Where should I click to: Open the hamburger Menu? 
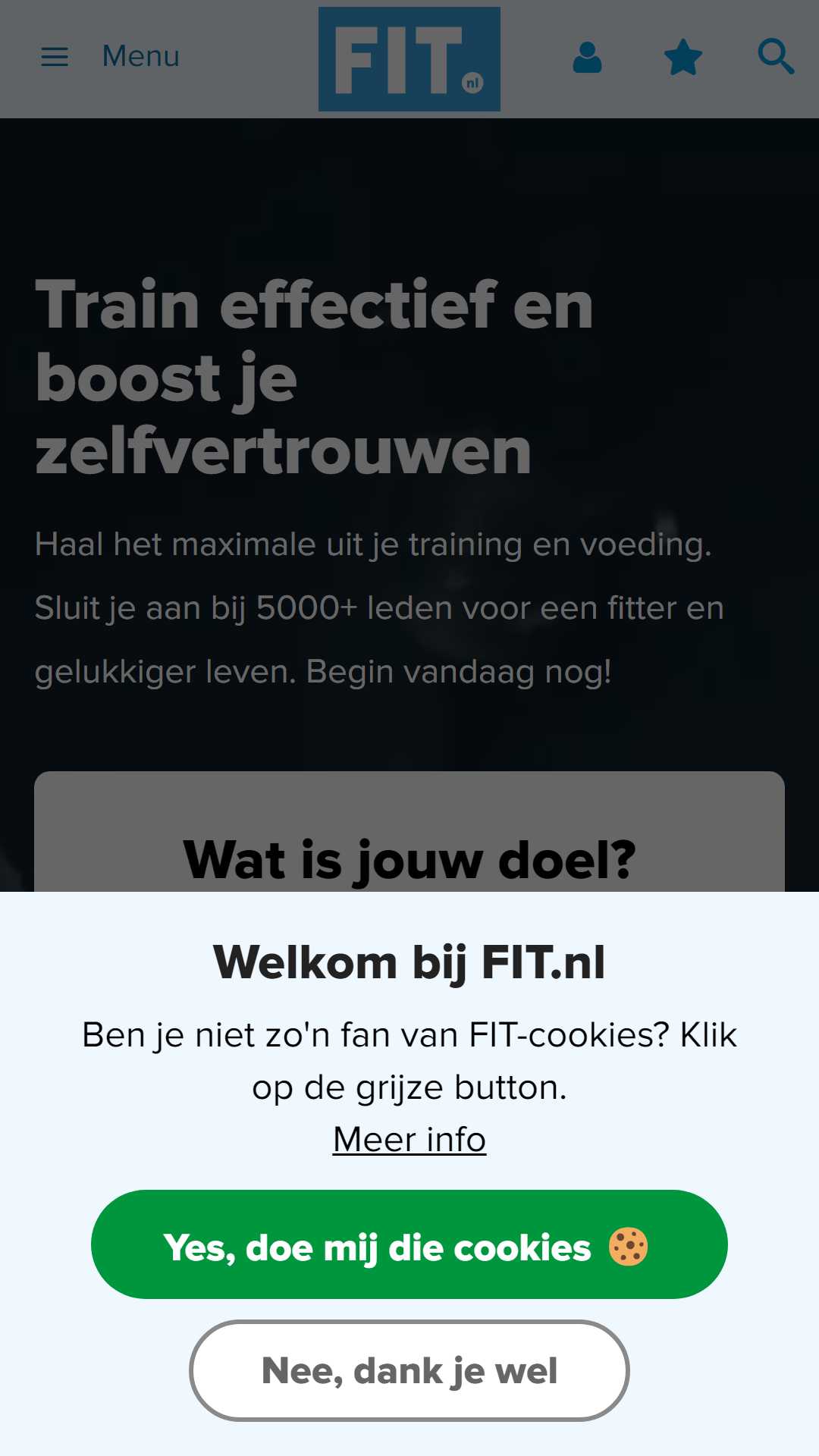coord(110,57)
